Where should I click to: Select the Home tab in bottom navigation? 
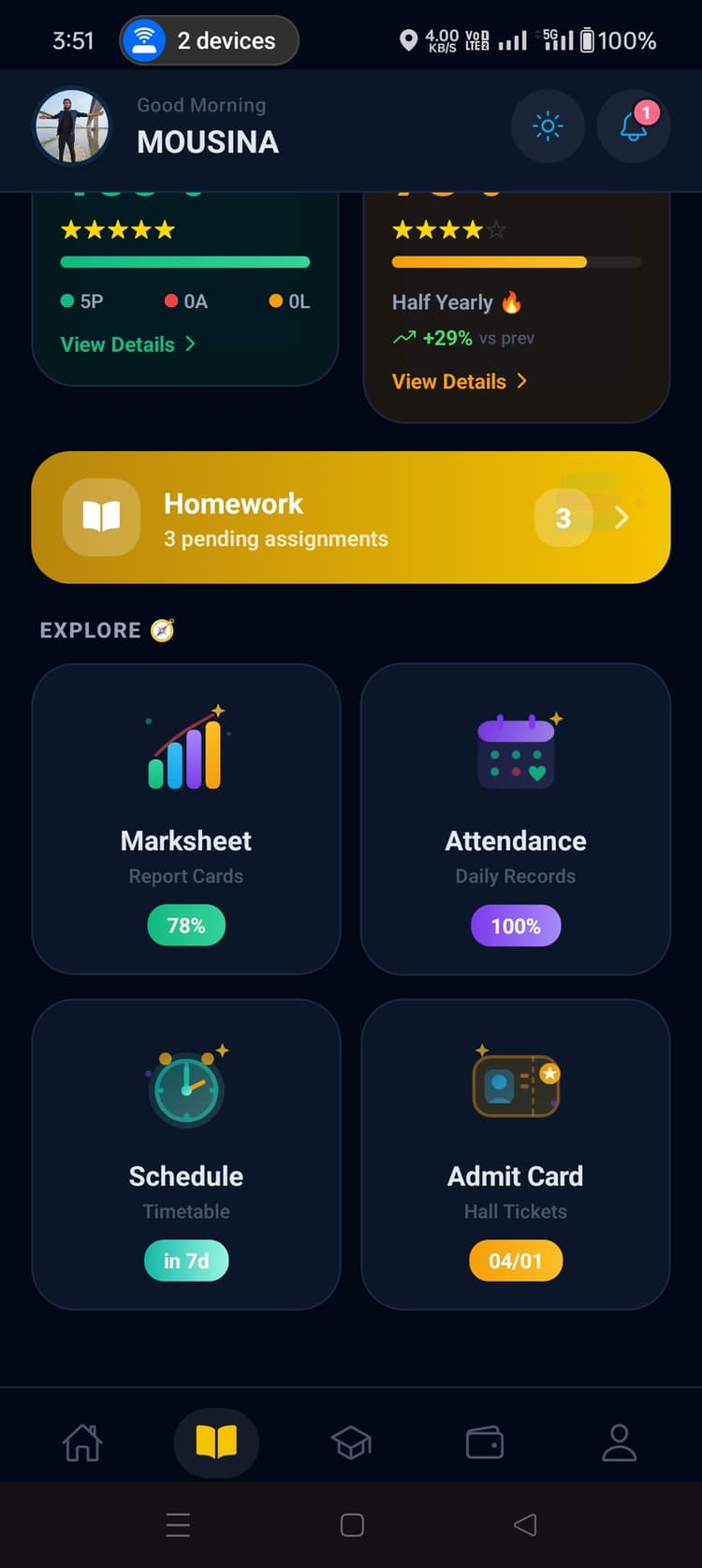(82, 1443)
